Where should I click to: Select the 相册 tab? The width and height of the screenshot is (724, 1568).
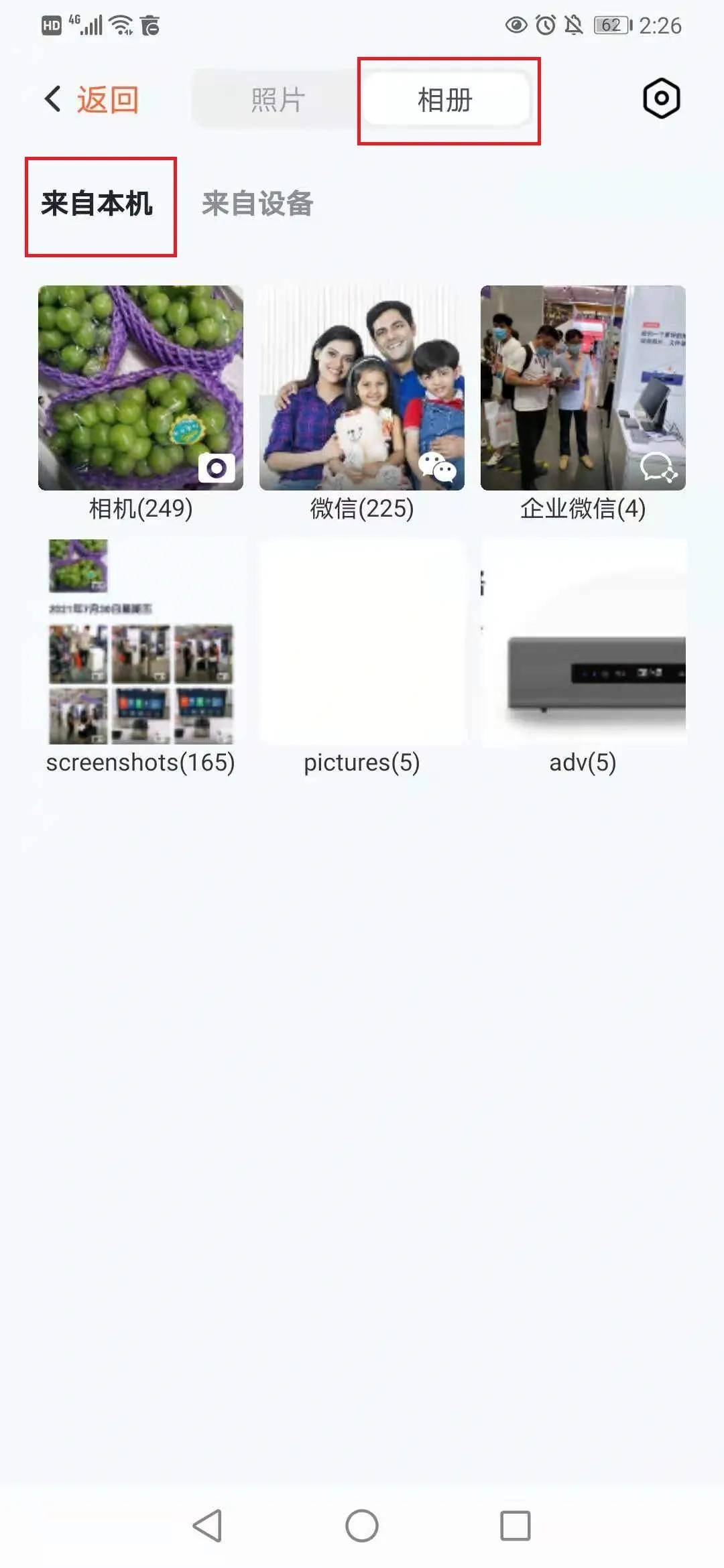pos(445,100)
